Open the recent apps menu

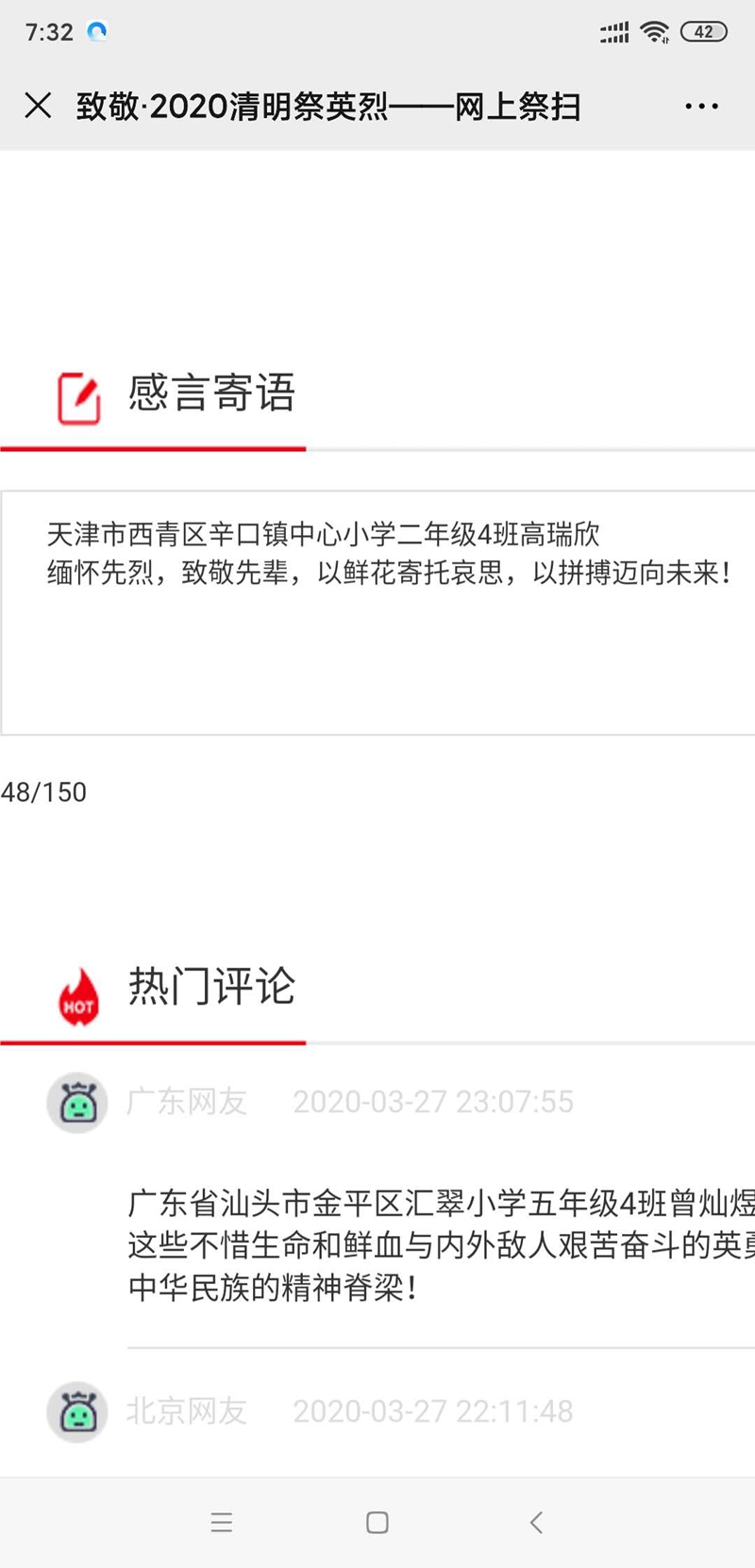(x=222, y=1522)
